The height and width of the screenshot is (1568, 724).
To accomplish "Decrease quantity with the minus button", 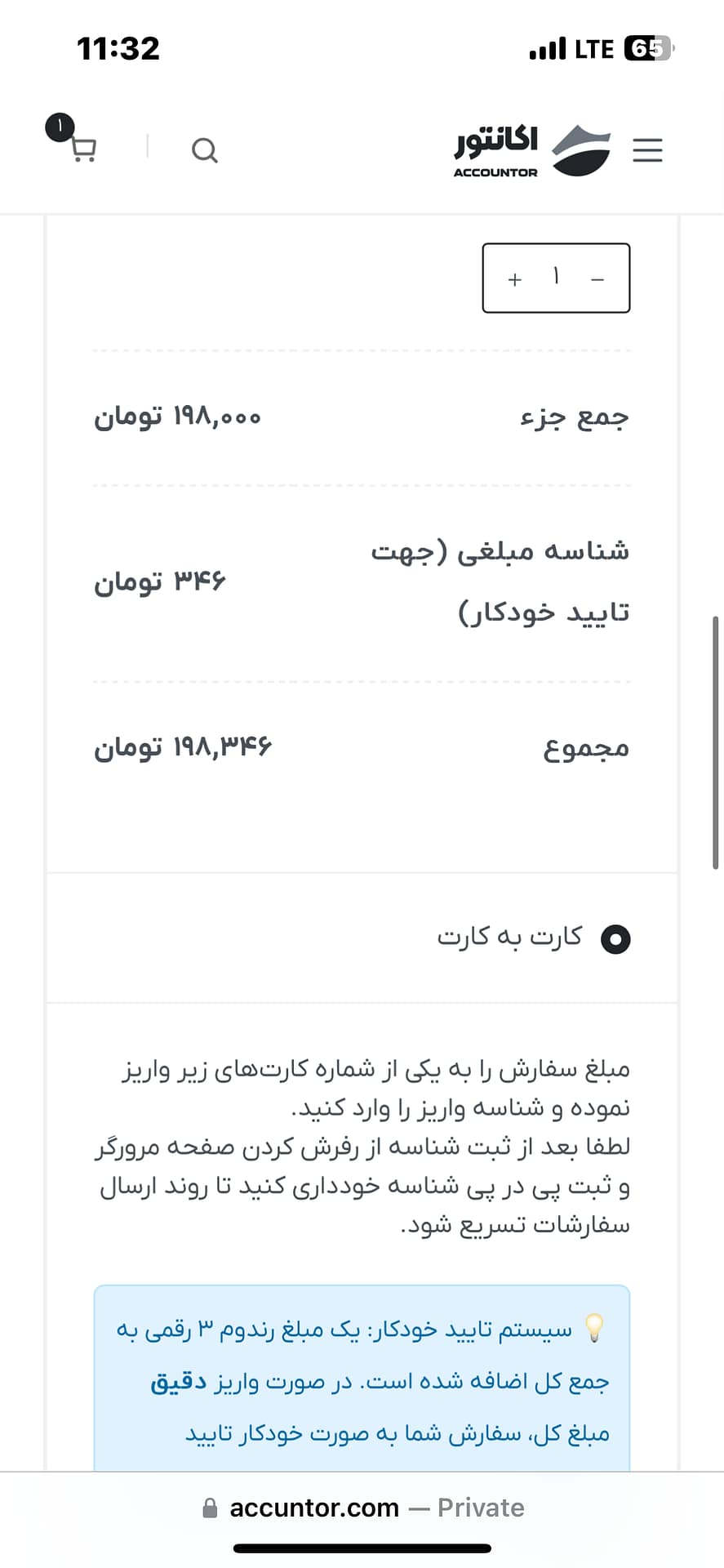I will 597,279.
